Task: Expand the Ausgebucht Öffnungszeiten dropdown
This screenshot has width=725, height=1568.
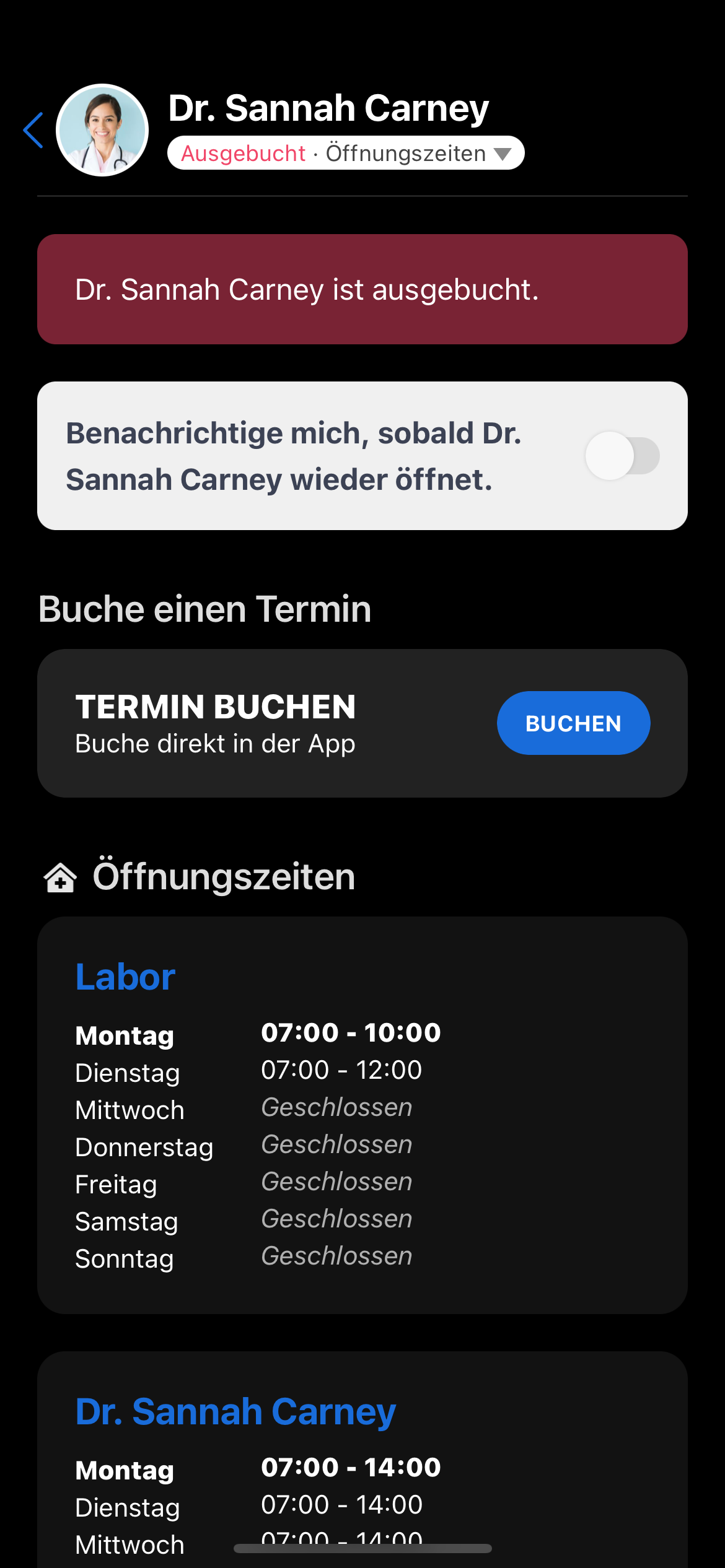Action: click(x=346, y=153)
